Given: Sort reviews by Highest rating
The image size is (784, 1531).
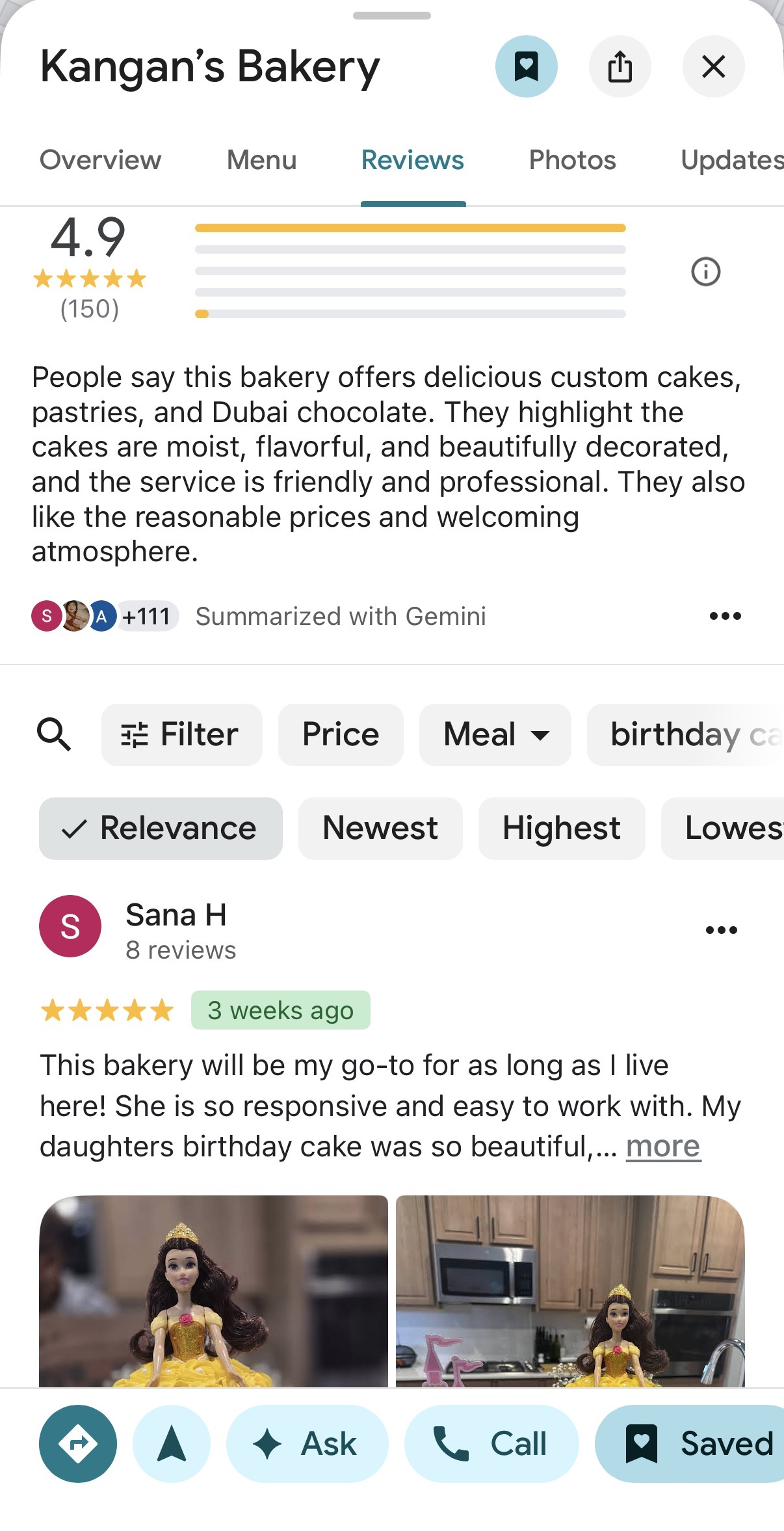Looking at the screenshot, I should point(561,828).
